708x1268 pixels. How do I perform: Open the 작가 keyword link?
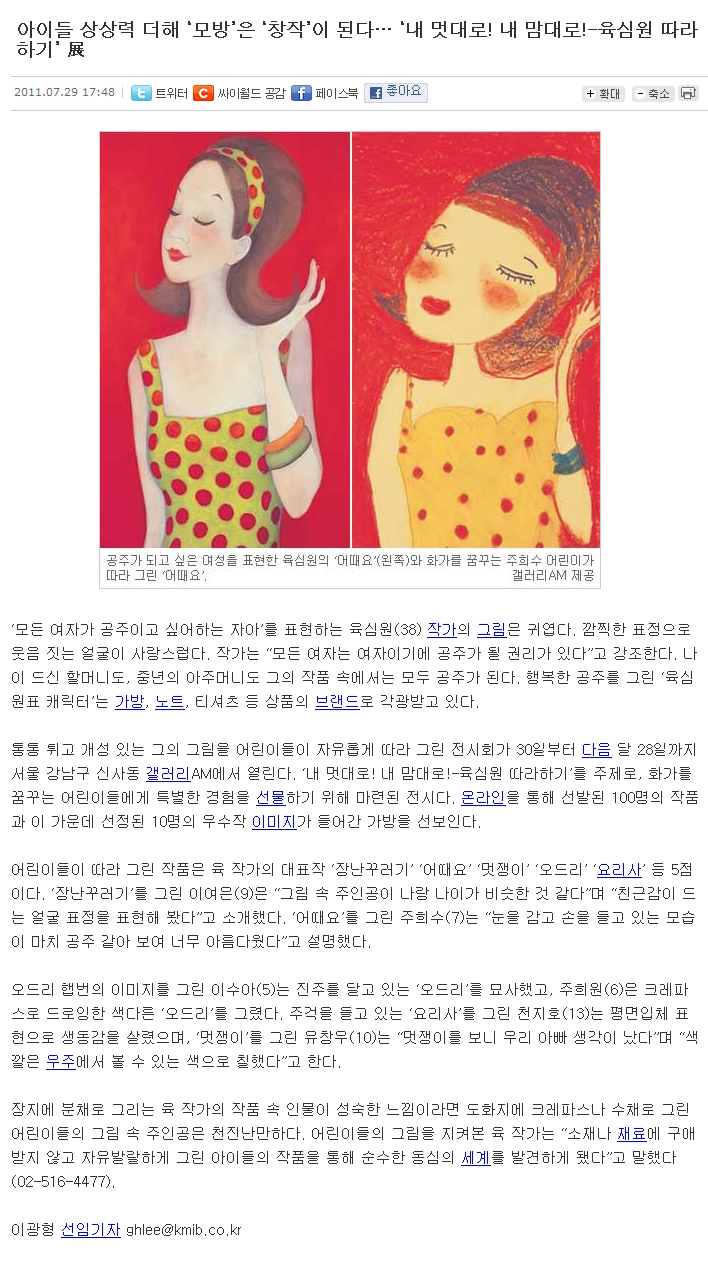[x=441, y=630]
